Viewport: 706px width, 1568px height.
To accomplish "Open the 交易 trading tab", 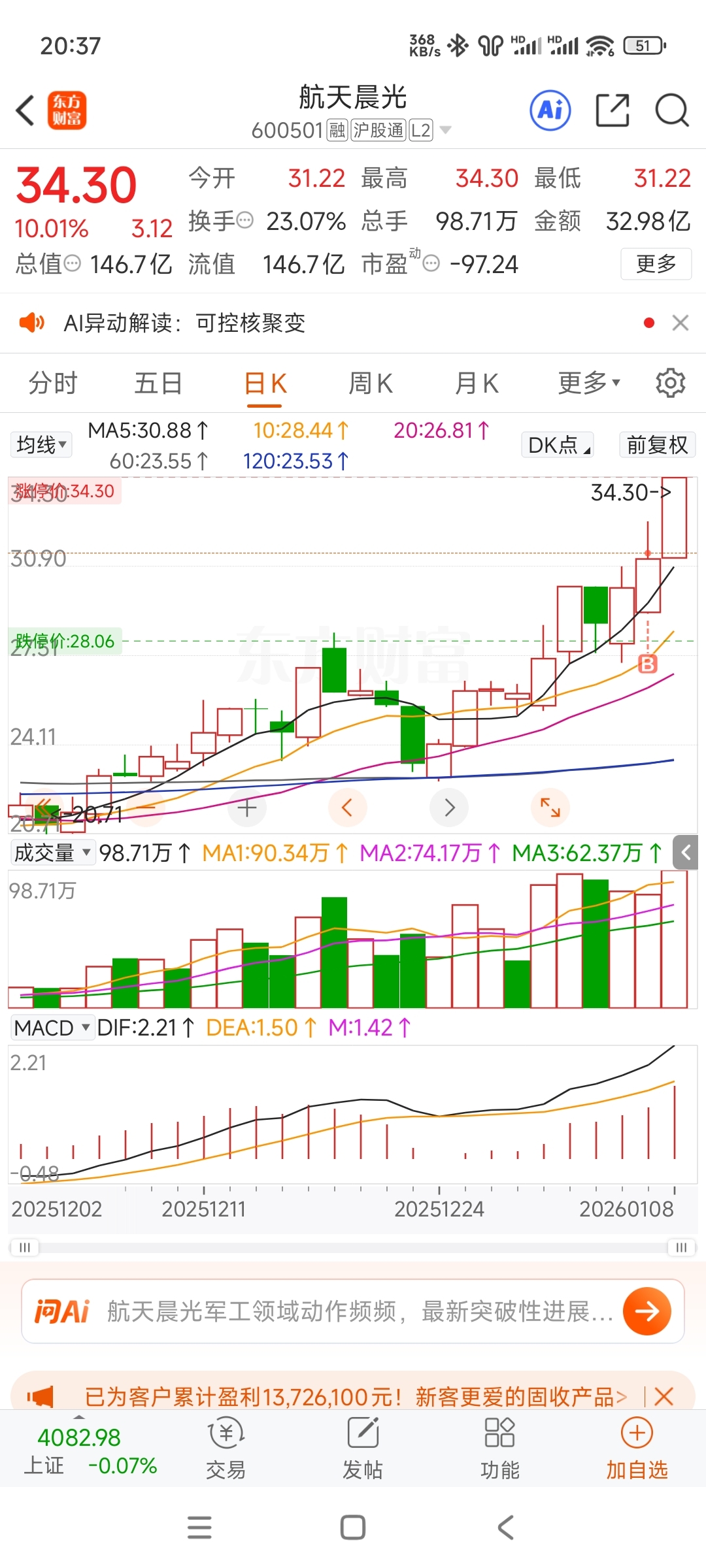I will 226,1448.
